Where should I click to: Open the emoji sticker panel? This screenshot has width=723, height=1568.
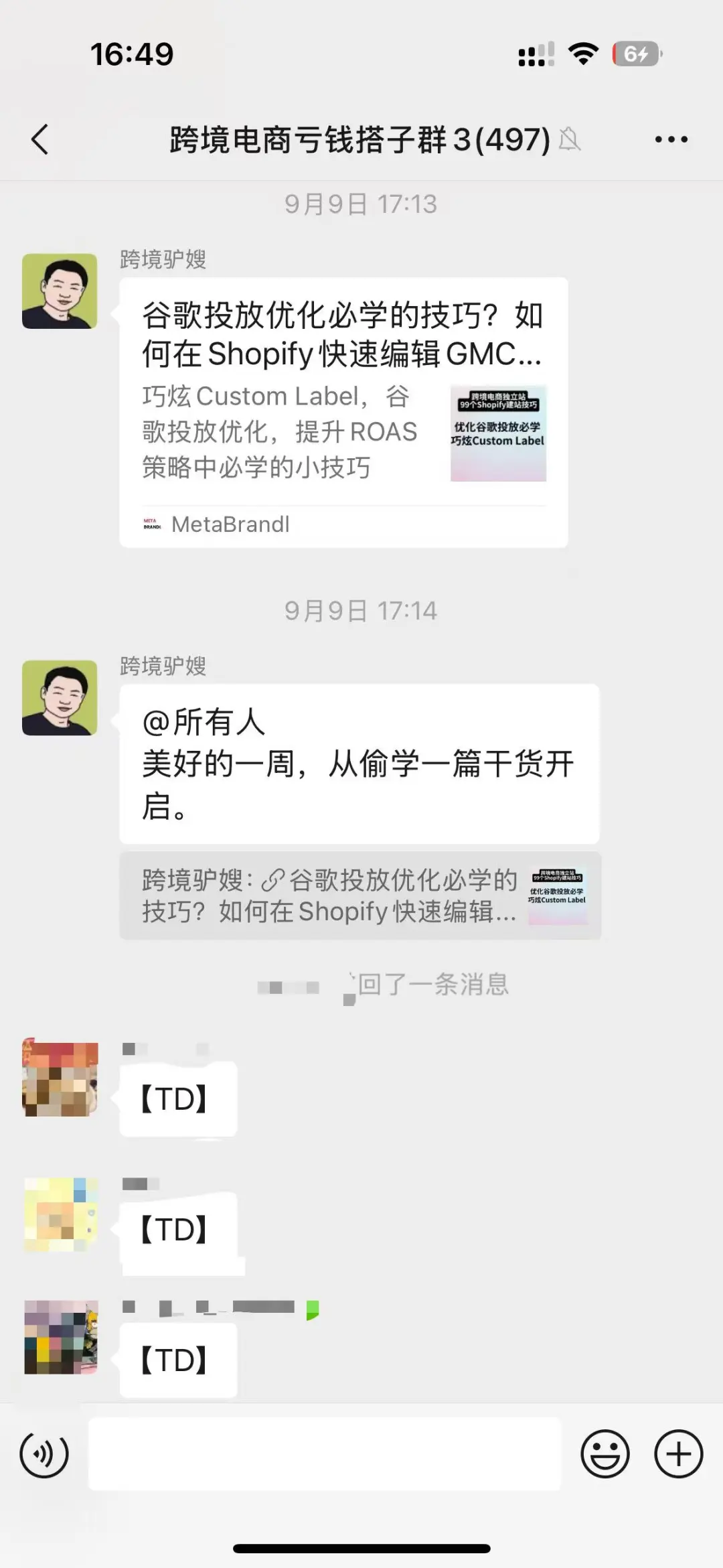pos(605,1454)
